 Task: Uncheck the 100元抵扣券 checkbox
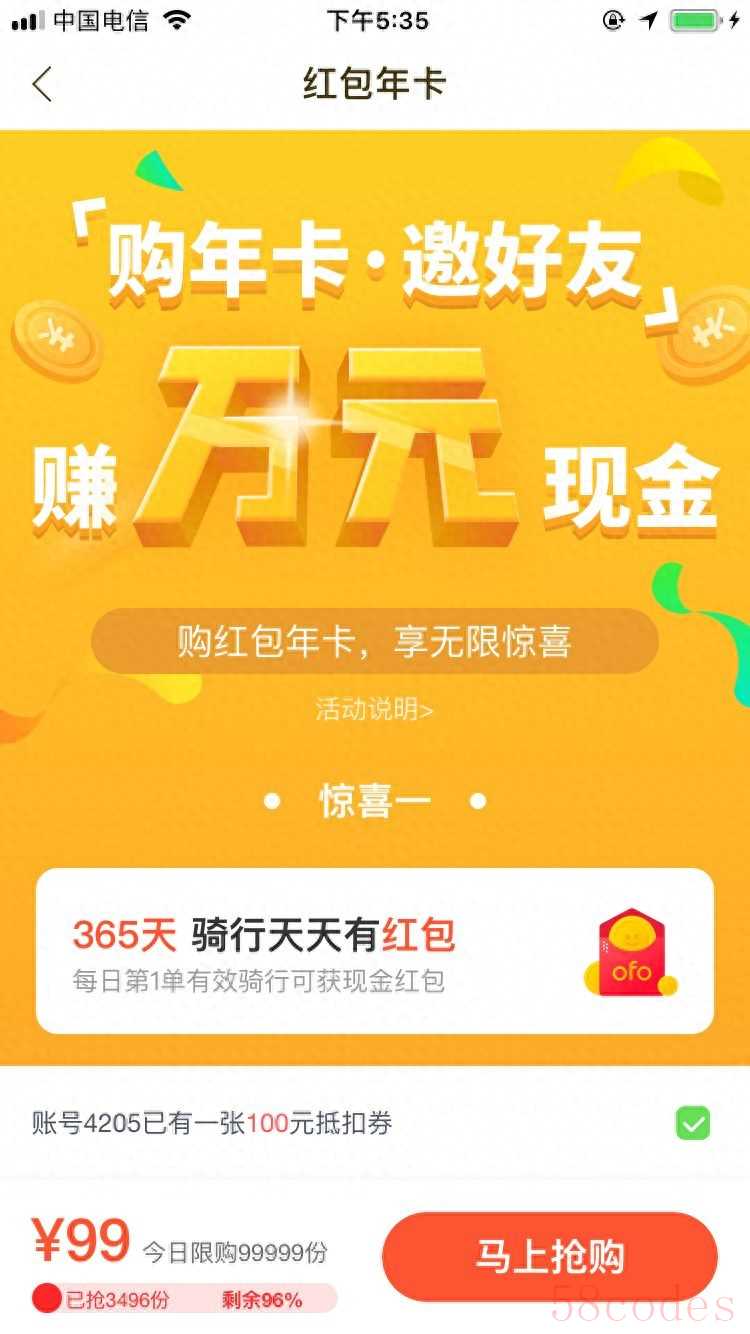[692, 1123]
